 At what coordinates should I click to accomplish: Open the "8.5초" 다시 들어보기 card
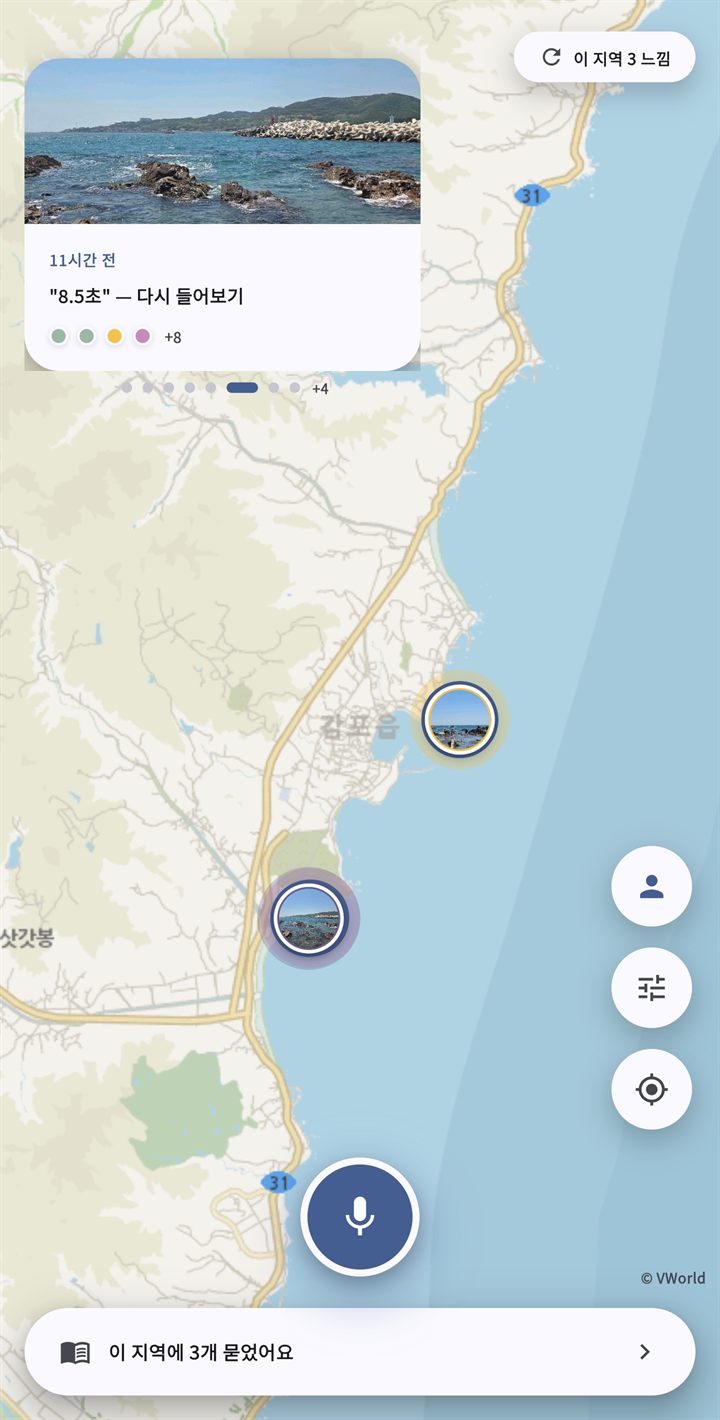(222, 214)
